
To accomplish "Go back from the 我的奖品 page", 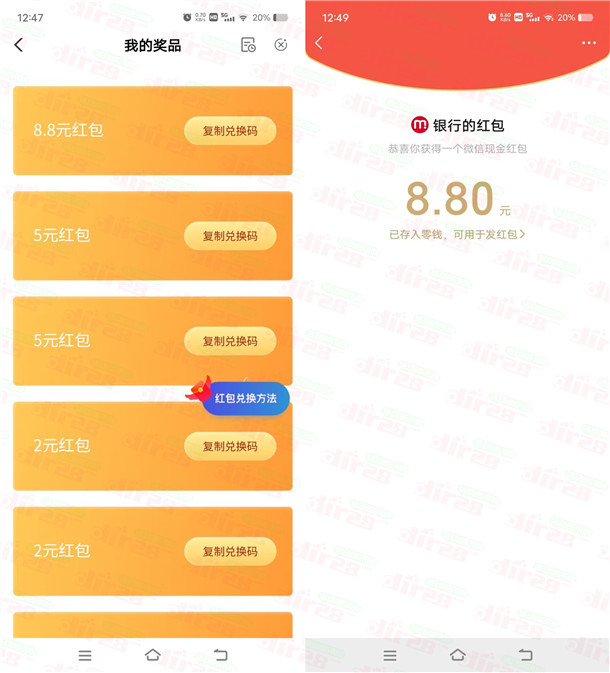I will (x=18, y=45).
